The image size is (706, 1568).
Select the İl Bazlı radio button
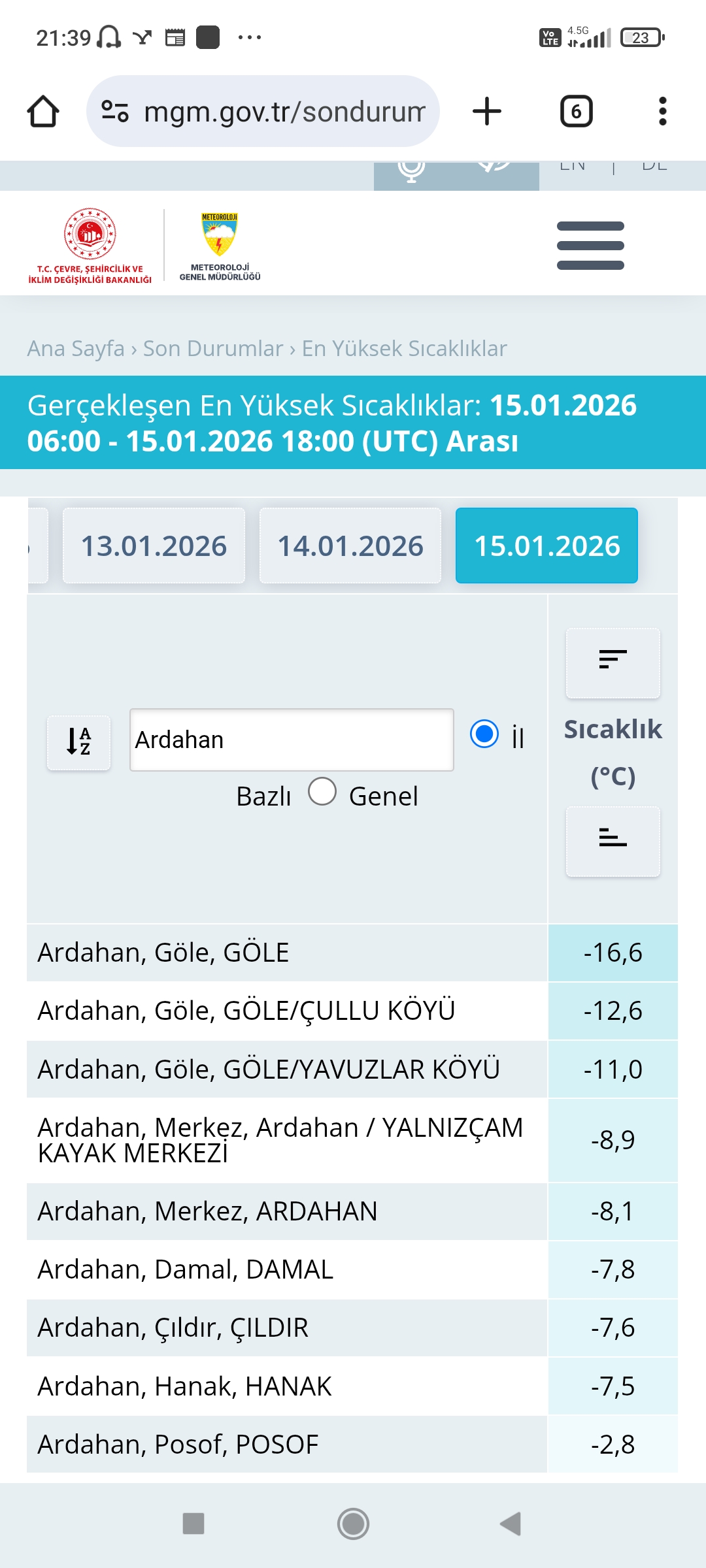pyautogui.click(x=484, y=734)
